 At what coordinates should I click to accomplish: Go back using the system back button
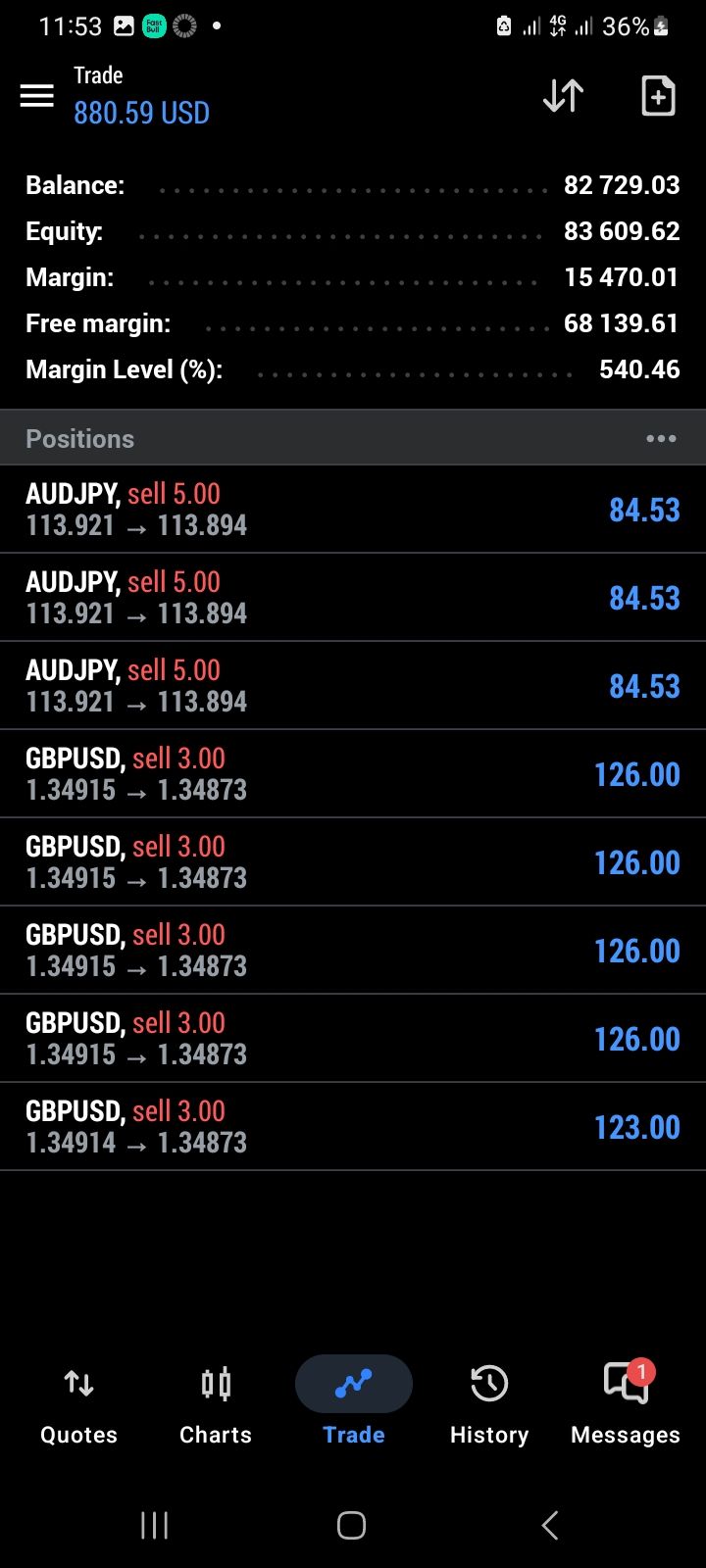coord(550,1525)
